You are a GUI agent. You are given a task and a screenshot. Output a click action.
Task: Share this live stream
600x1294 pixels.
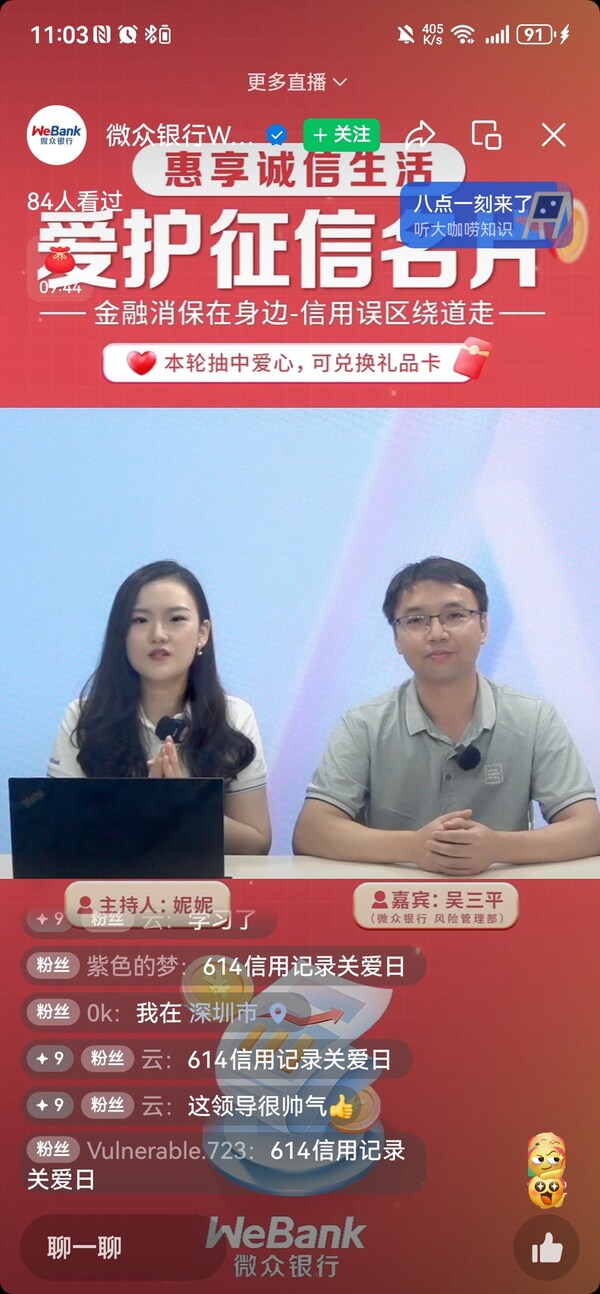(421, 135)
